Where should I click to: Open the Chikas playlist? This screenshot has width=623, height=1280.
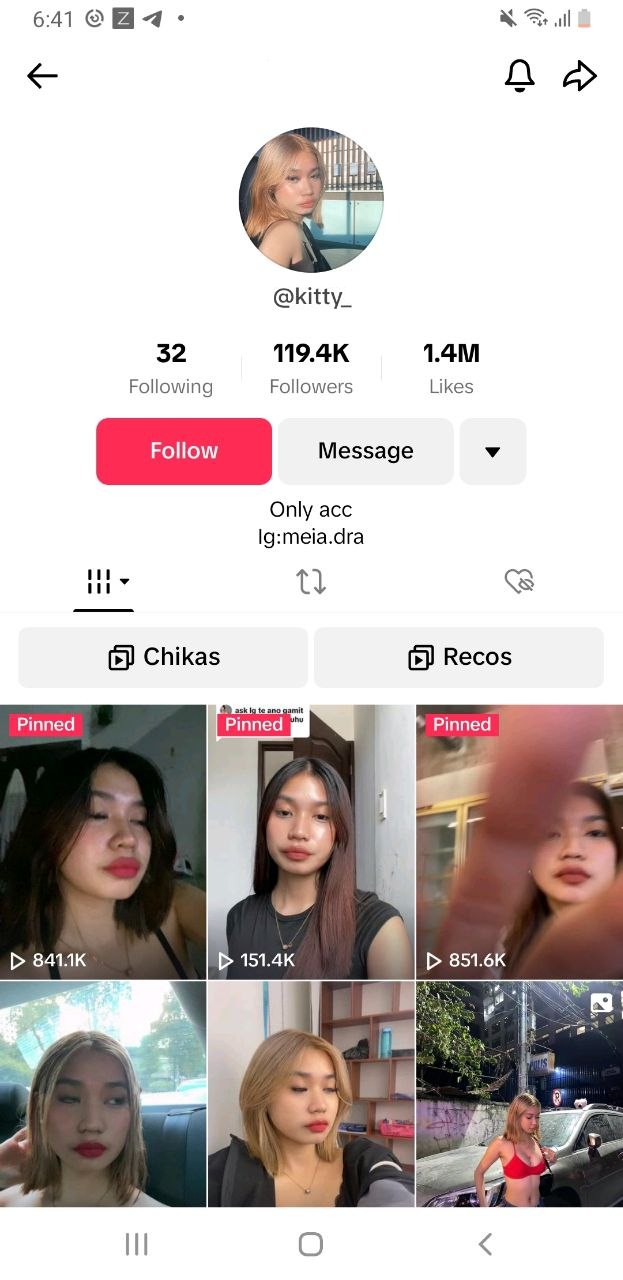coord(163,657)
